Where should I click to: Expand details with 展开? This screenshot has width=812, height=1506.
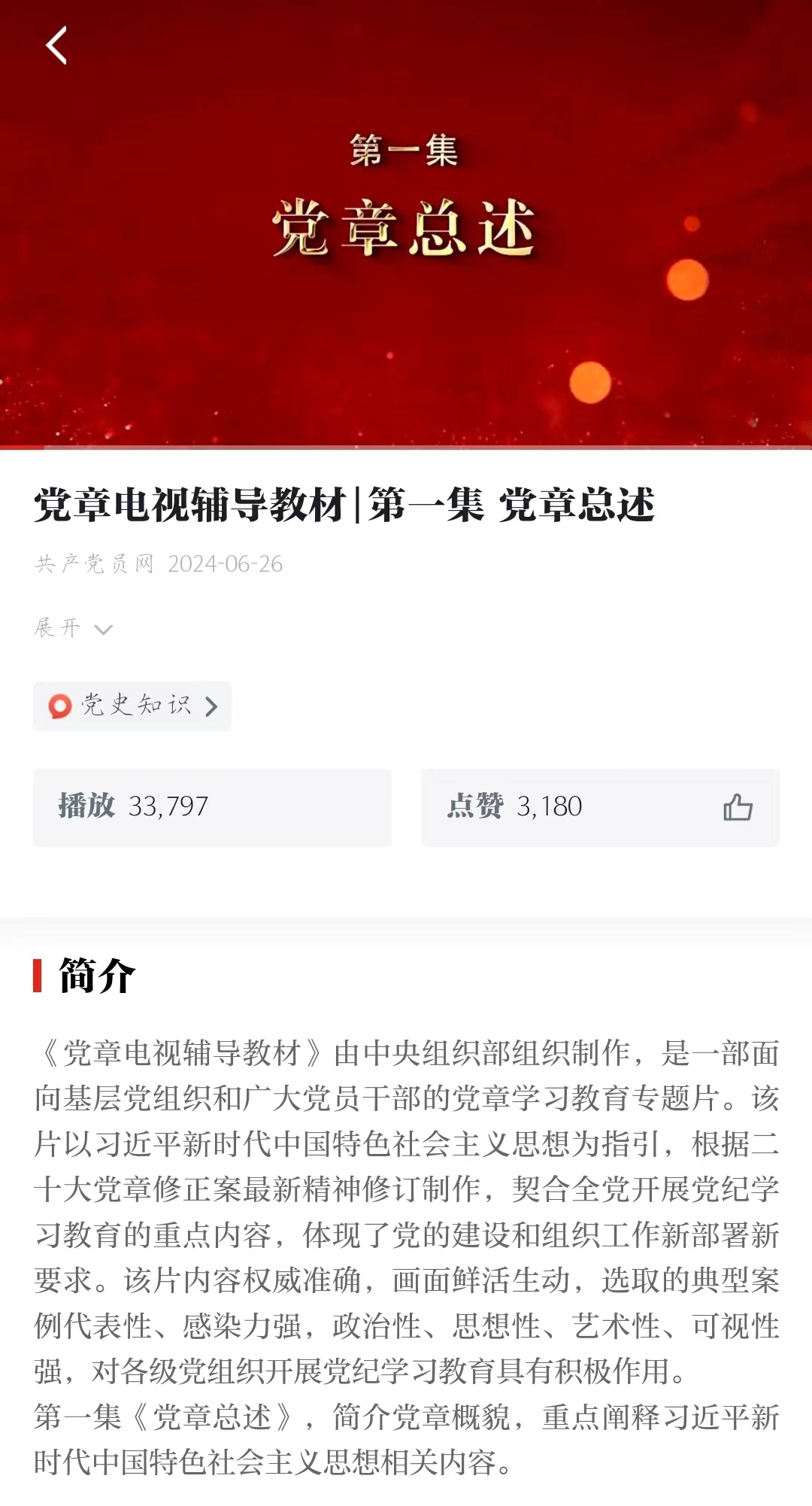[73, 628]
